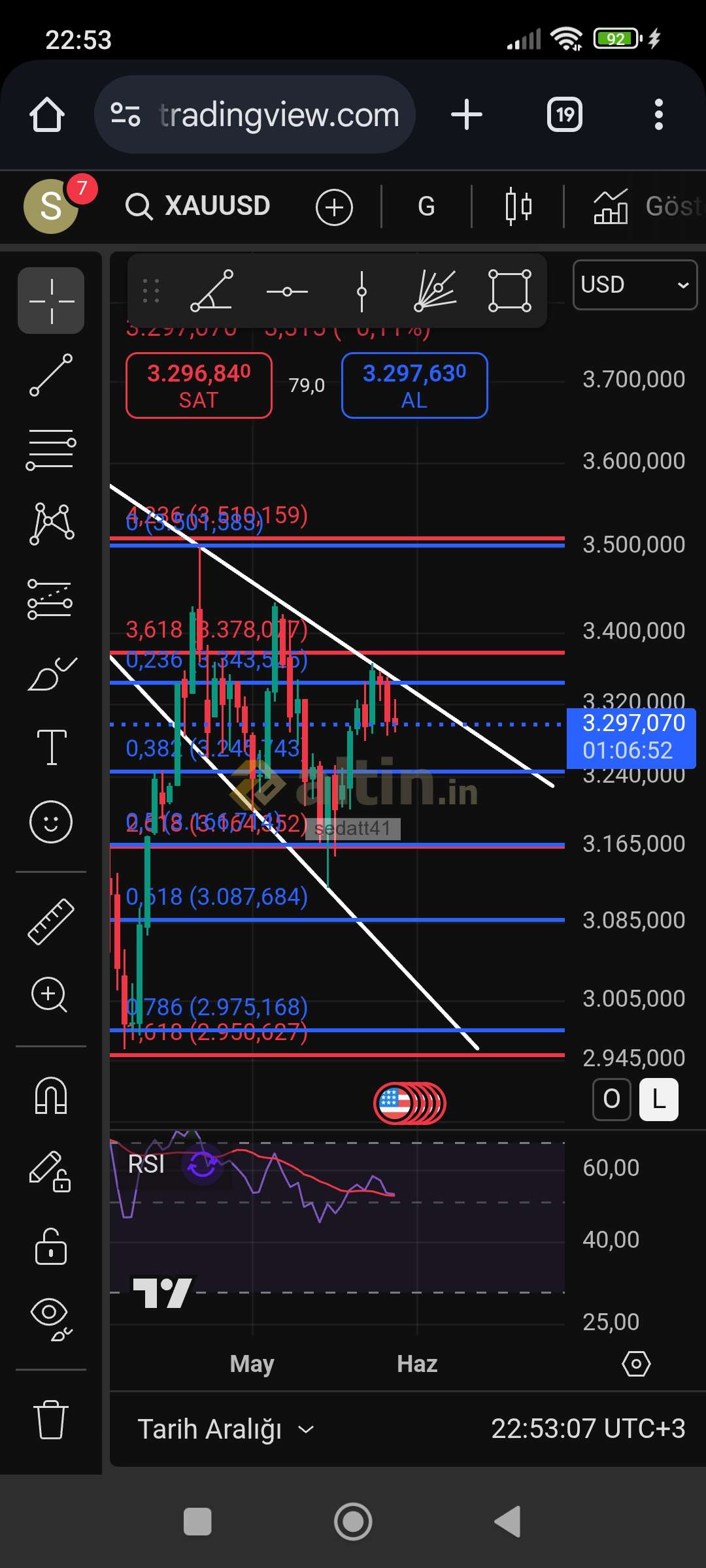706x1568 pixels.
Task: Change the candlestick chart type
Action: pyautogui.click(x=518, y=206)
